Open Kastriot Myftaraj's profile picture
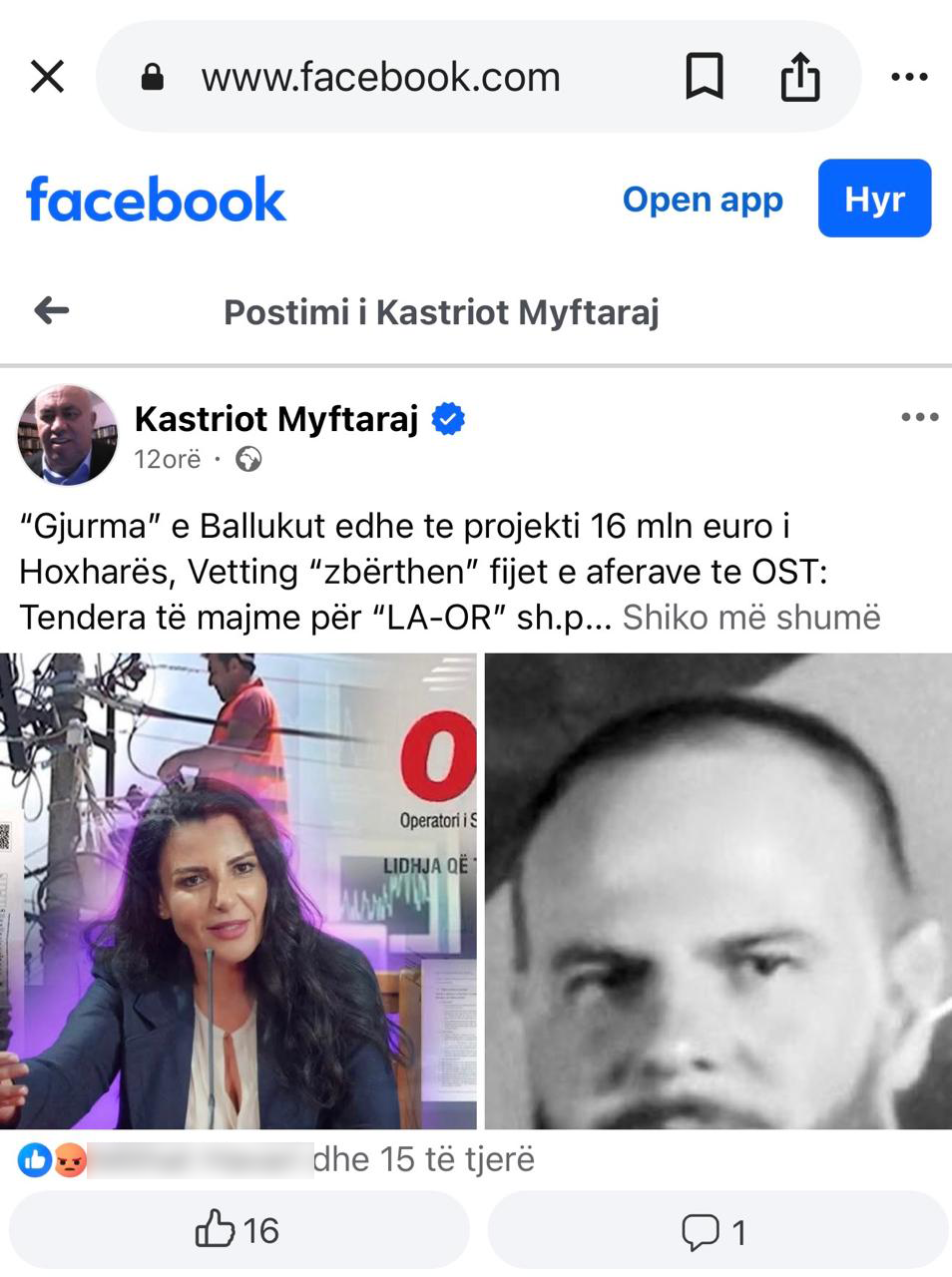The height and width of the screenshot is (1277, 952). [x=68, y=436]
